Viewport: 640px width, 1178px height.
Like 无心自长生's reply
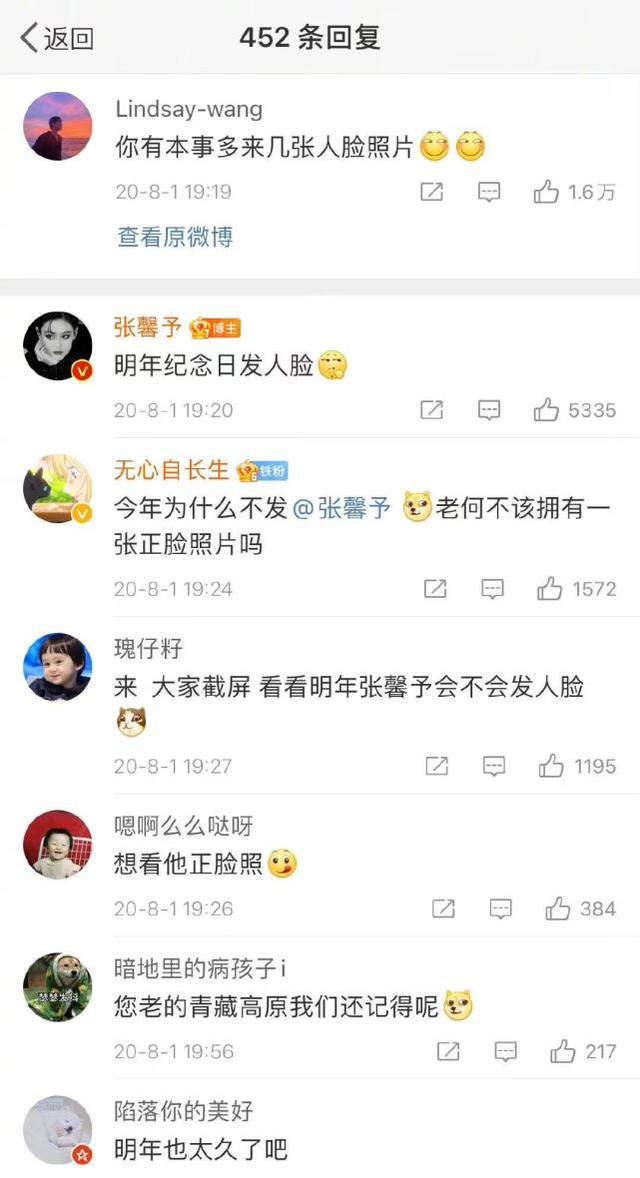tap(550, 588)
